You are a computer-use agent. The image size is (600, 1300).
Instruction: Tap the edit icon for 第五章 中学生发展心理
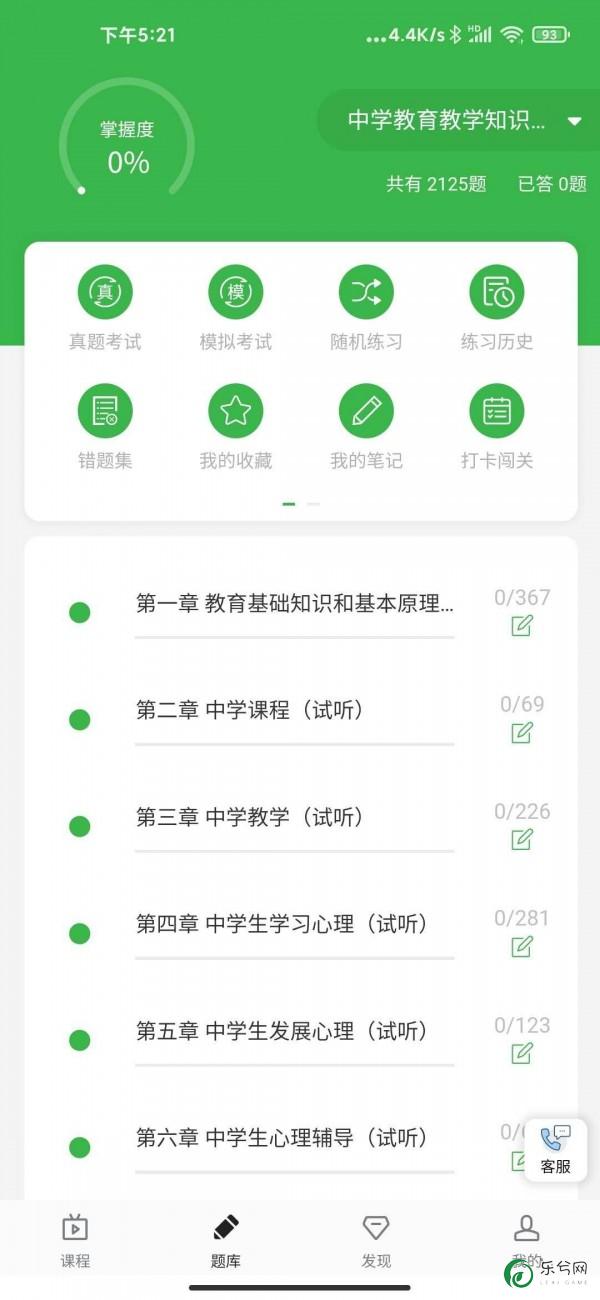pos(522,1053)
